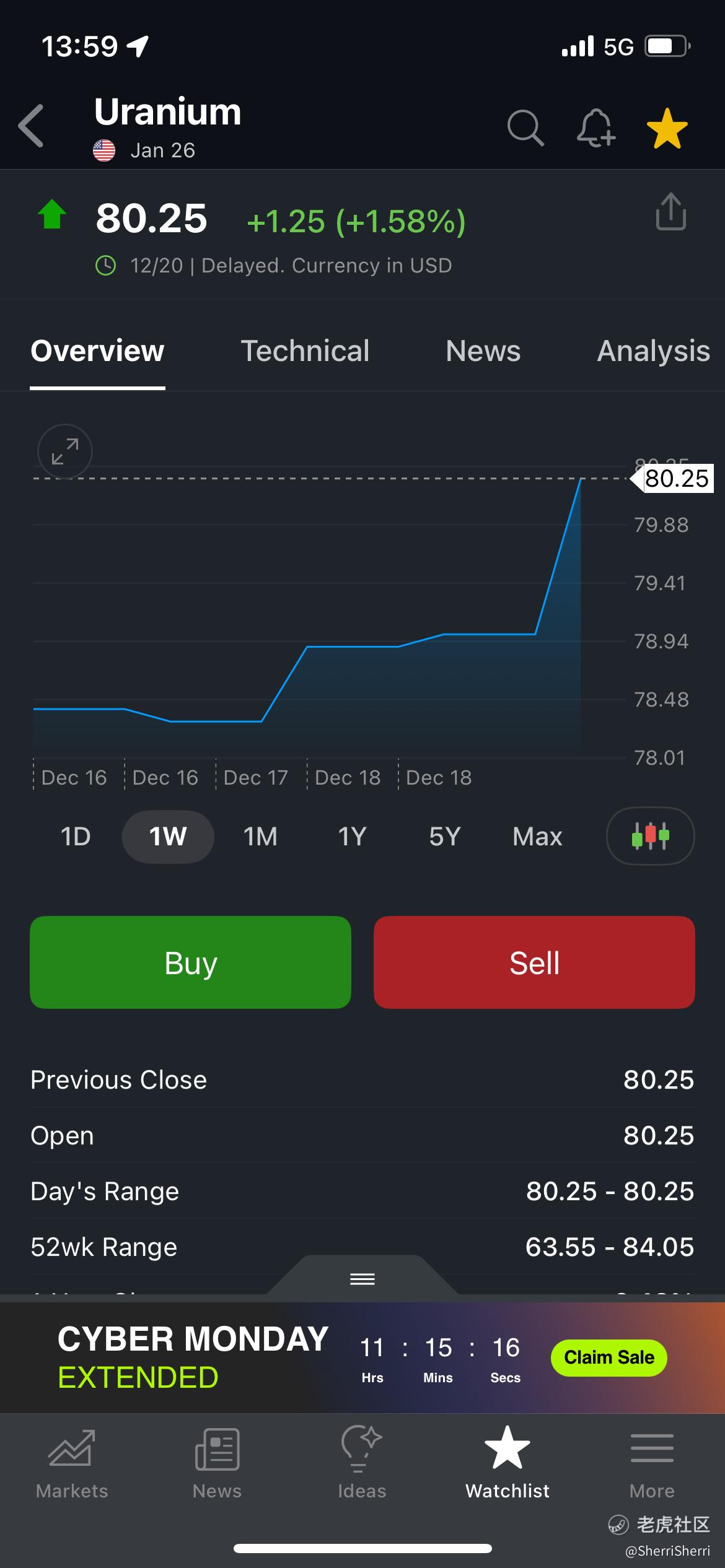Expand the chart to full screen
Screen dimensions: 725x1568
click(x=65, y=452)
